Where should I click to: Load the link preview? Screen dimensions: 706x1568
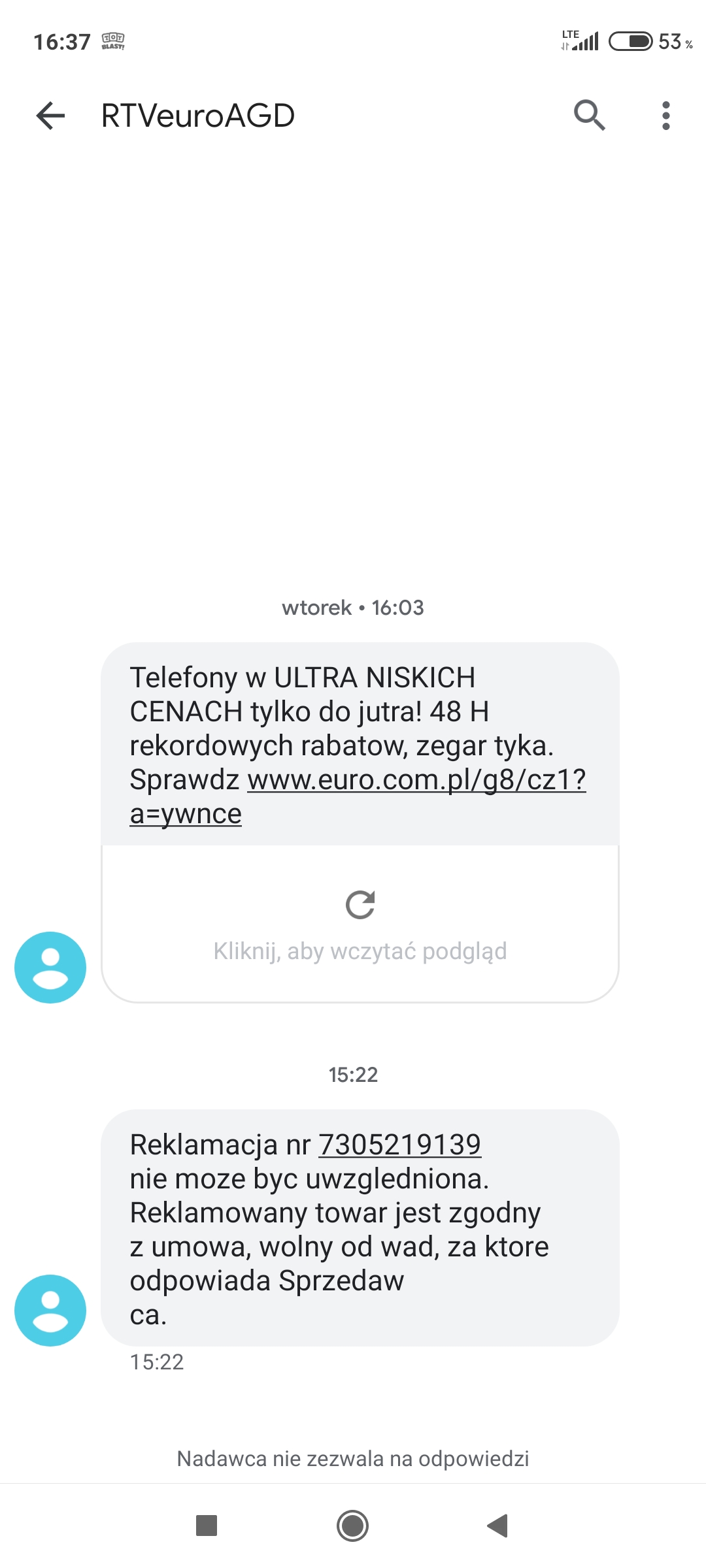(360, 923)
